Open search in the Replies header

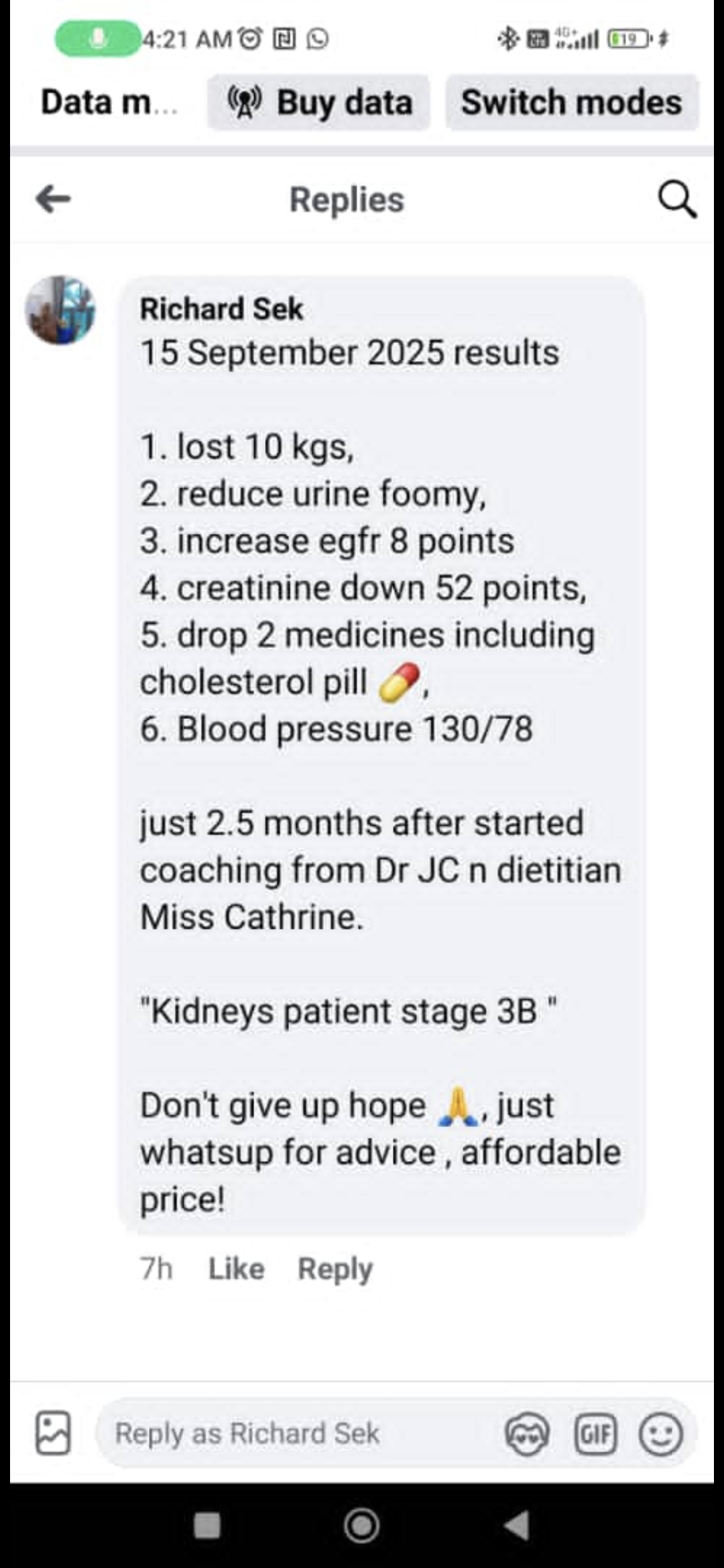pos(676,199)
